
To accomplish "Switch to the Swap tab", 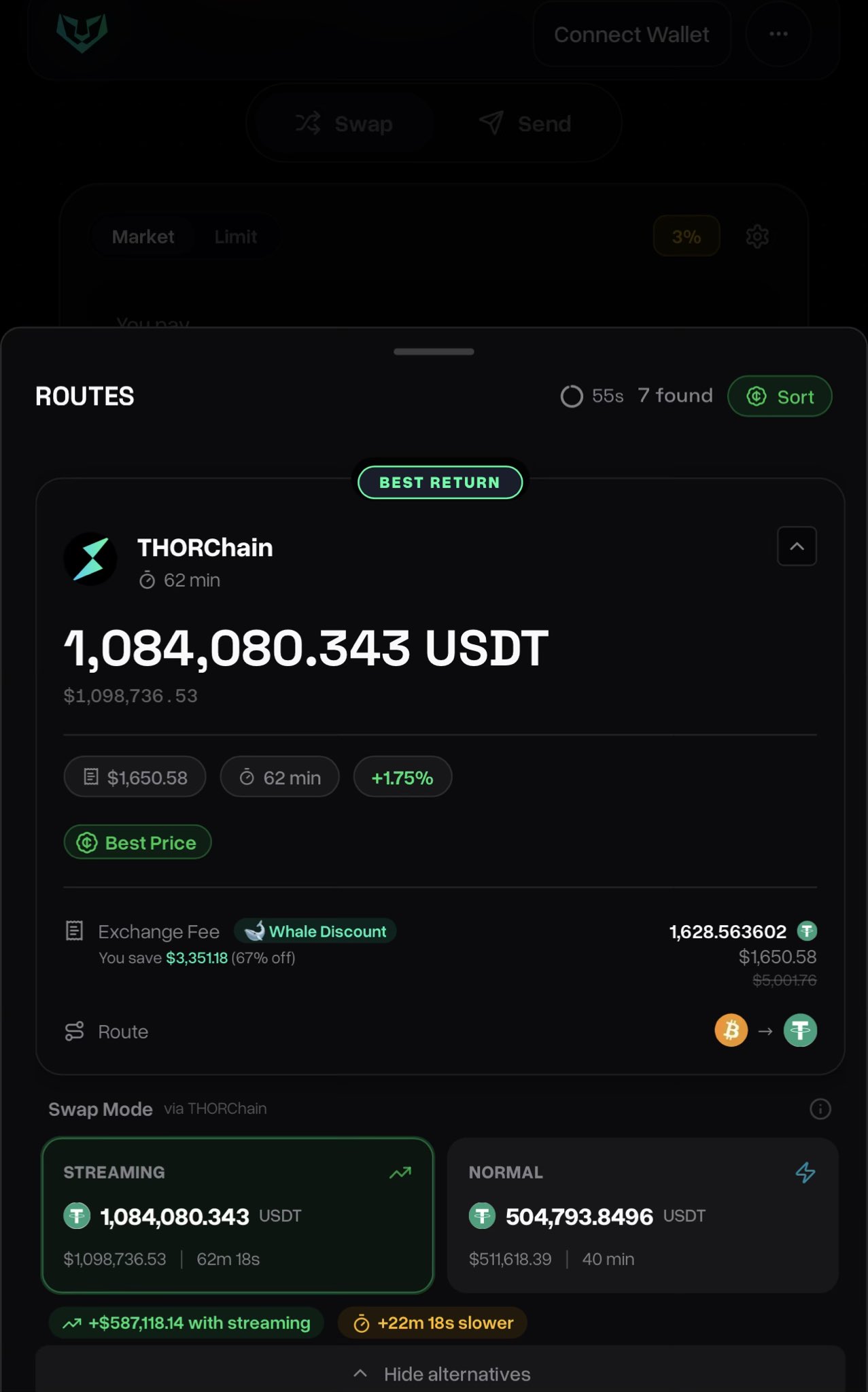I will (x=344, y=124).
